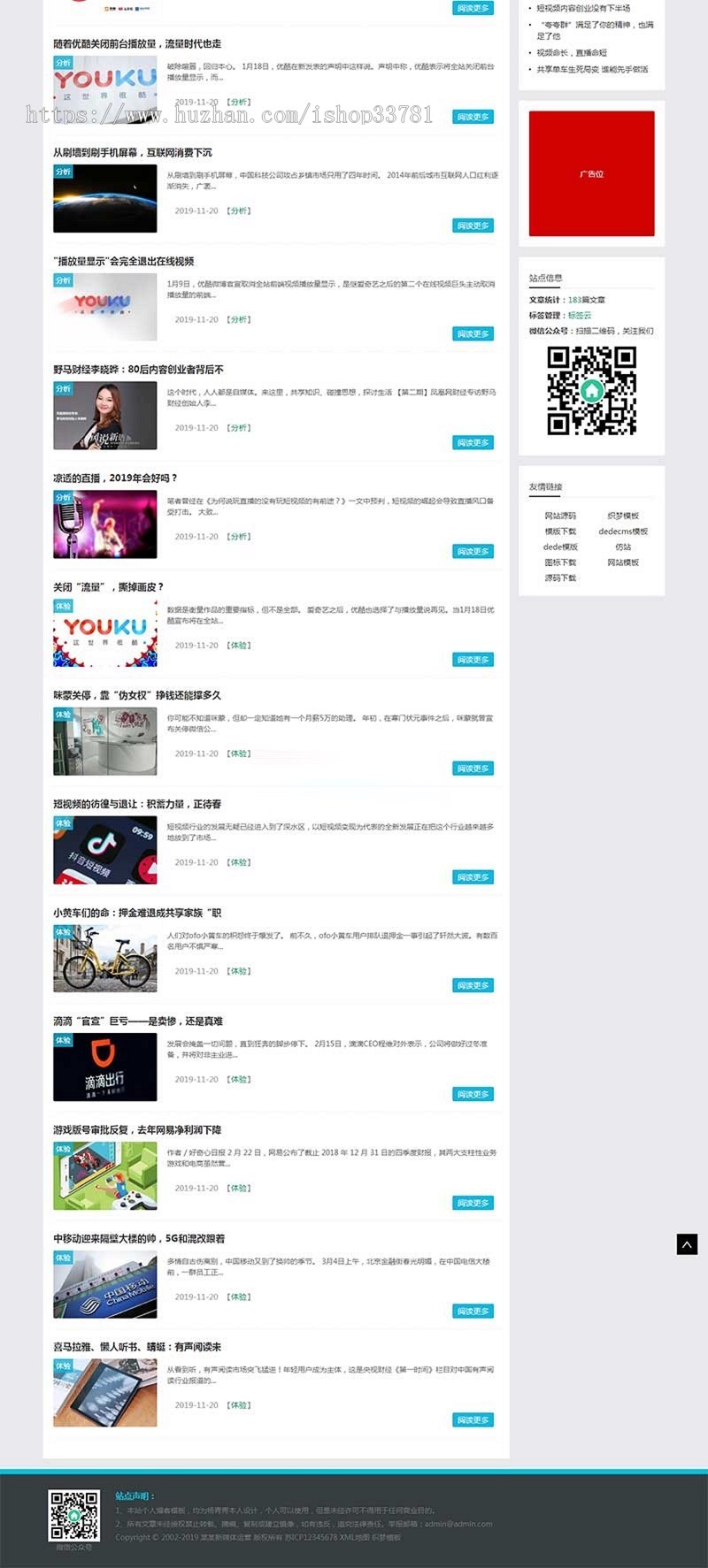Open the "播放量显示"会完全退出在线视频 article thumbnail
Viewport: 708px width, 1568px height.
pos(104,307)
